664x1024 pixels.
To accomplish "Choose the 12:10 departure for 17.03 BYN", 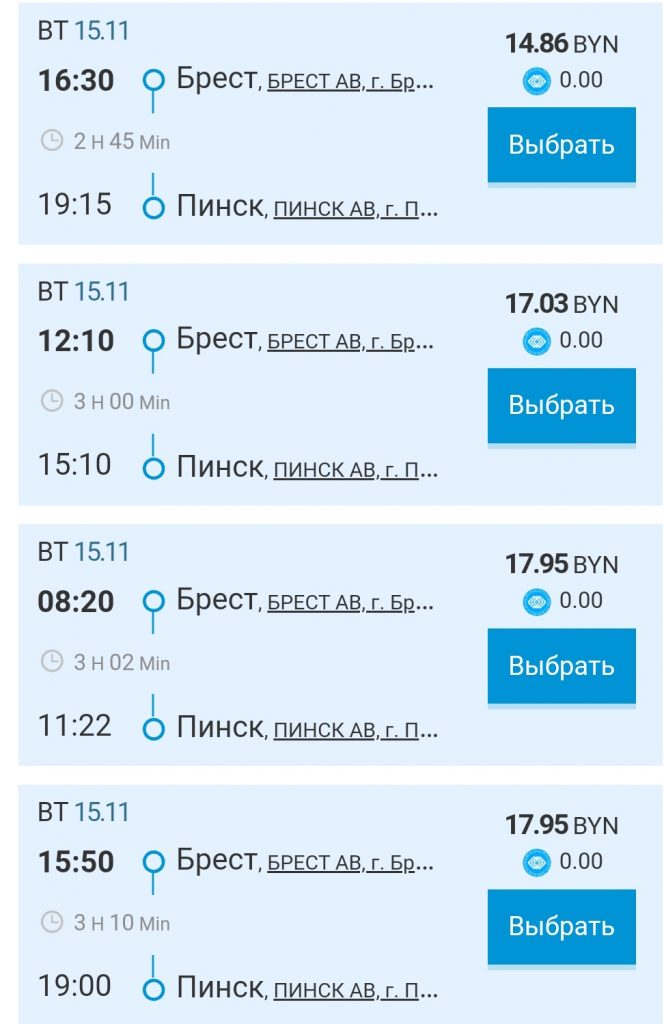I will click(x=561, y=406).
